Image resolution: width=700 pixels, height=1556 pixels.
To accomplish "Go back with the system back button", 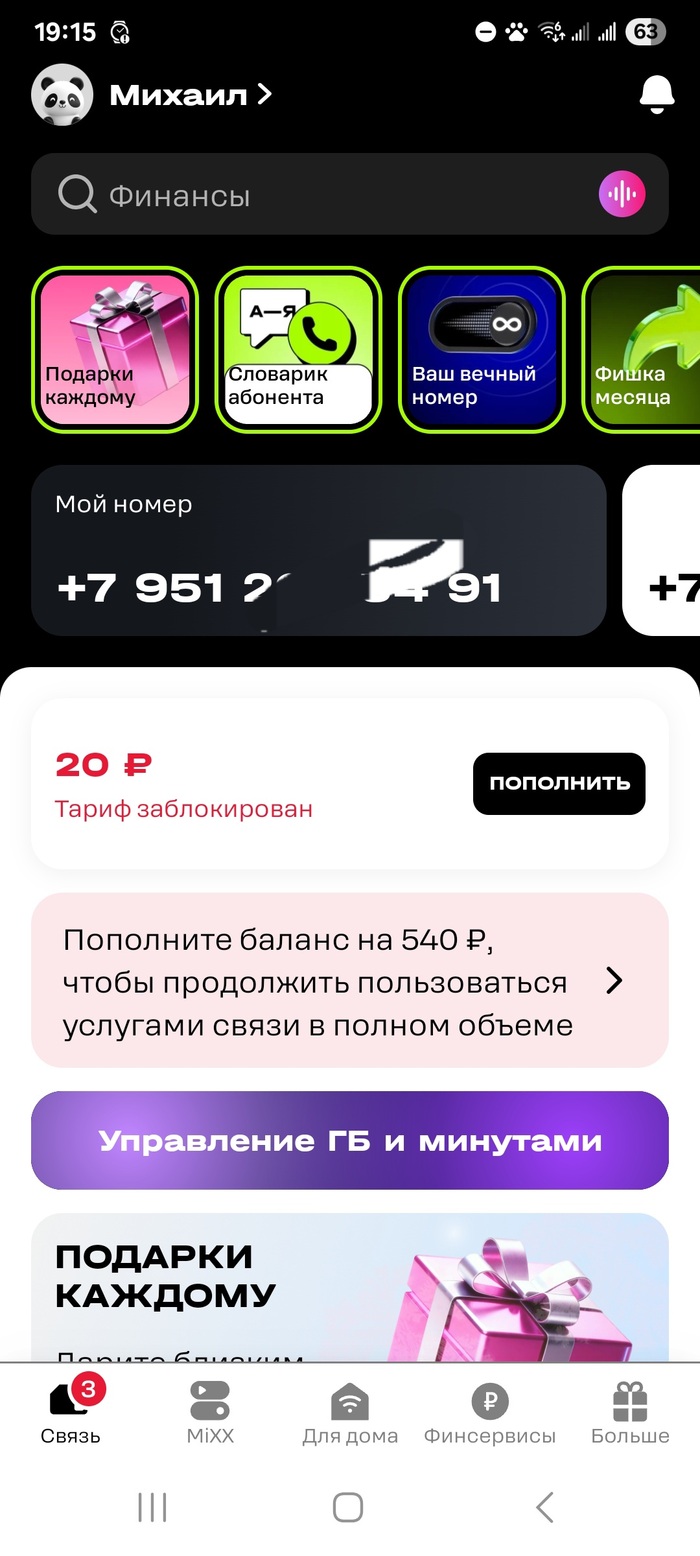I will tap(544, 1507).
